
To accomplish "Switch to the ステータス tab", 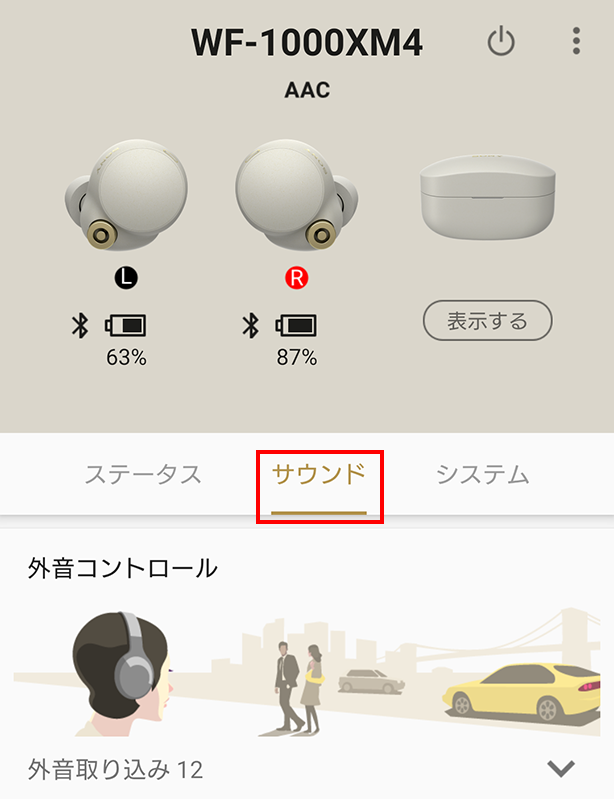I will [143, 474].
